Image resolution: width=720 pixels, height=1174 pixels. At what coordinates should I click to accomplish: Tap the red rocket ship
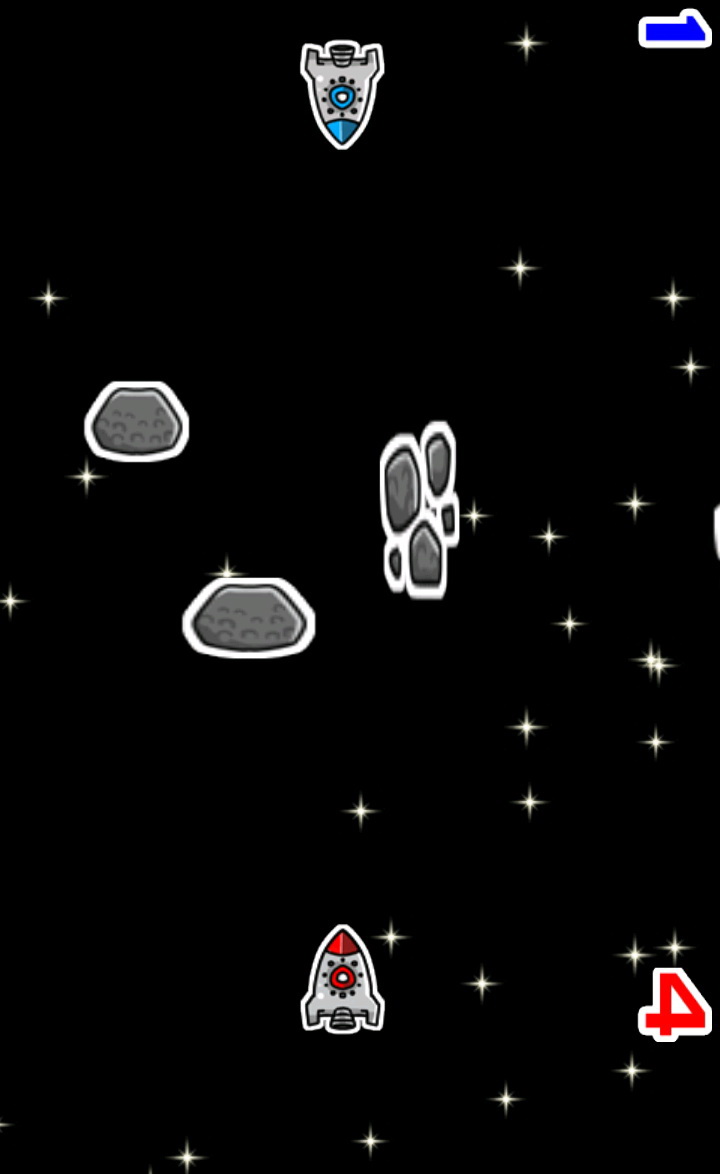coord(343,980)
